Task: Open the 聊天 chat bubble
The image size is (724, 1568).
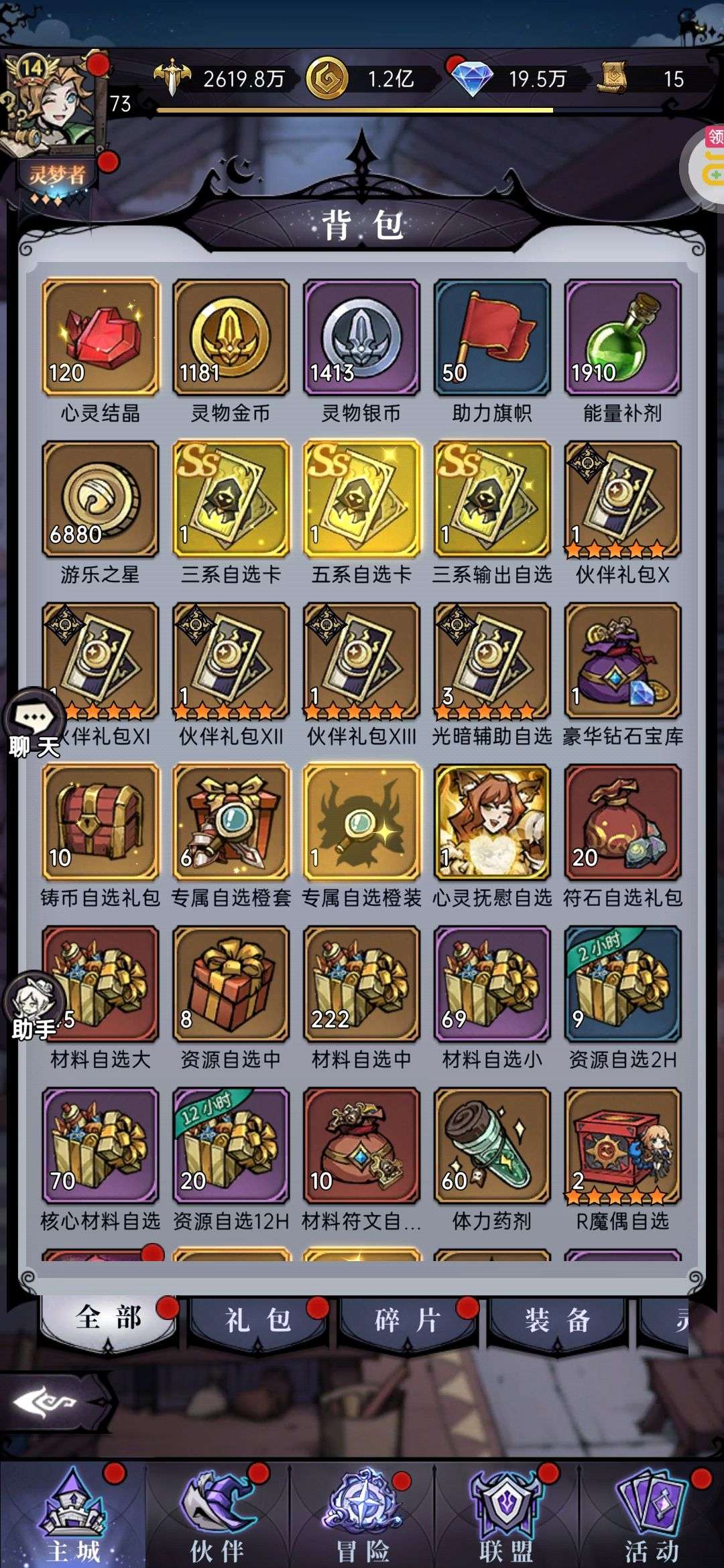Action: coord(34,724)
